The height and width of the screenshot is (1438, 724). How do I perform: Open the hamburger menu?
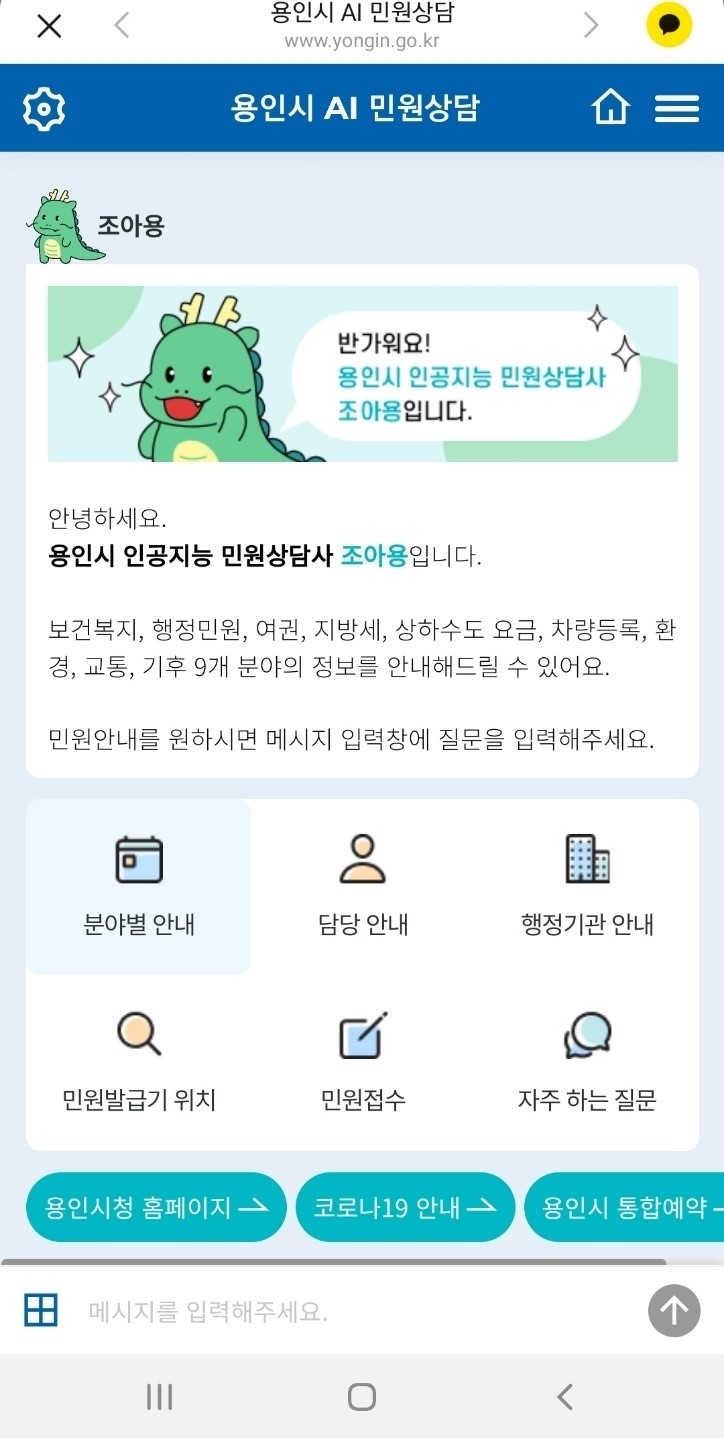[x=677, y=108]
